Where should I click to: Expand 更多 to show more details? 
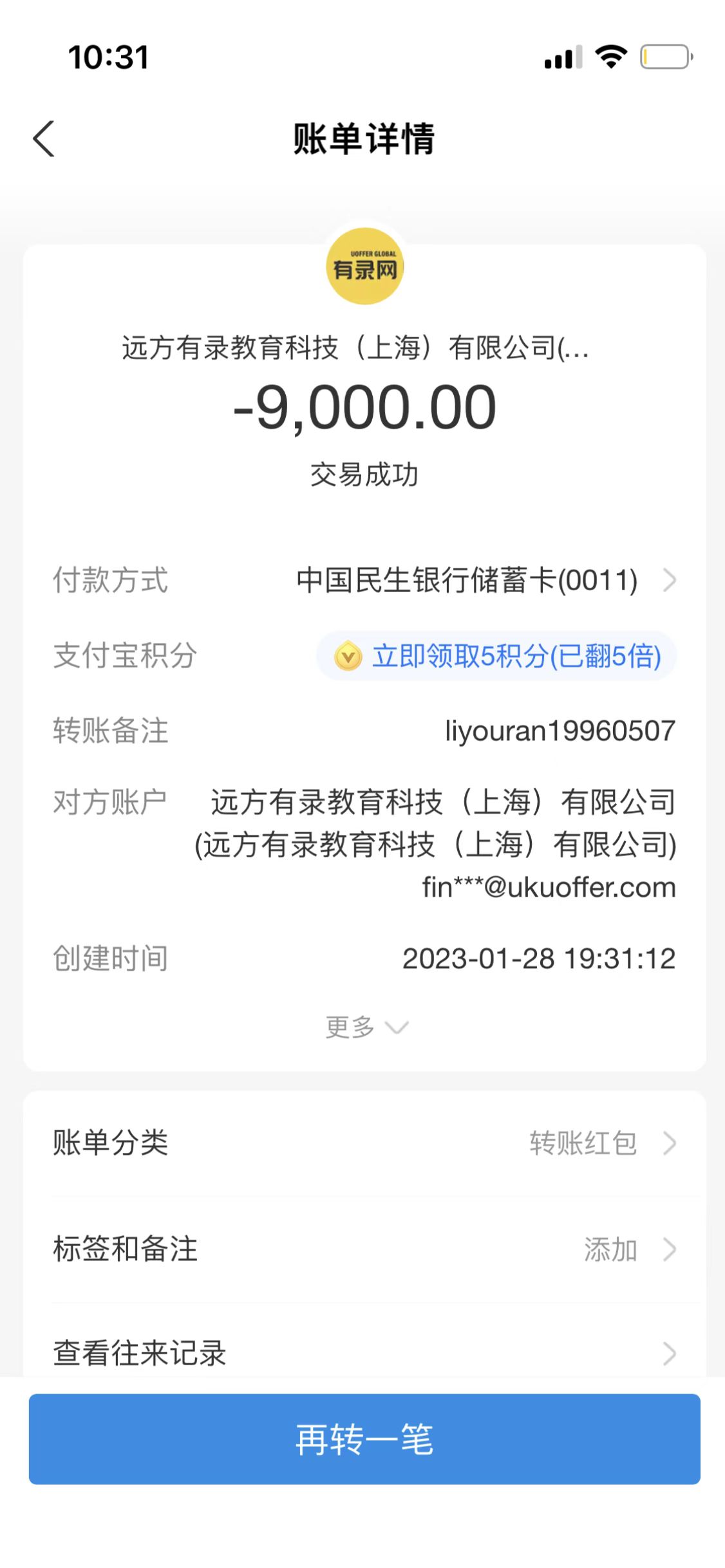pyautogui.click(x=365, y=1027)
